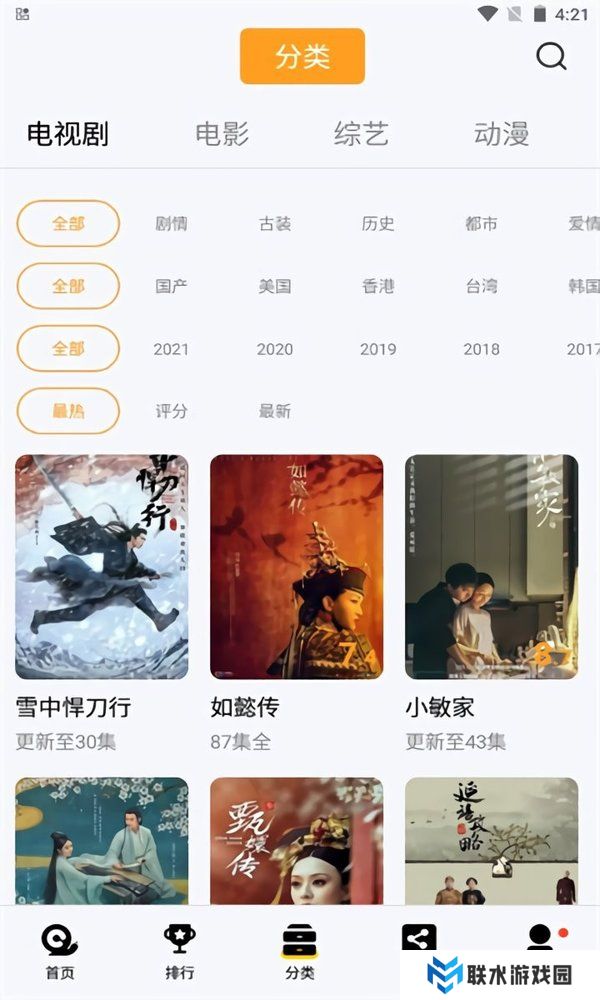
Task: Tap the 历史 genre filter
Action: pyautogui.click(x=378, y=224)
